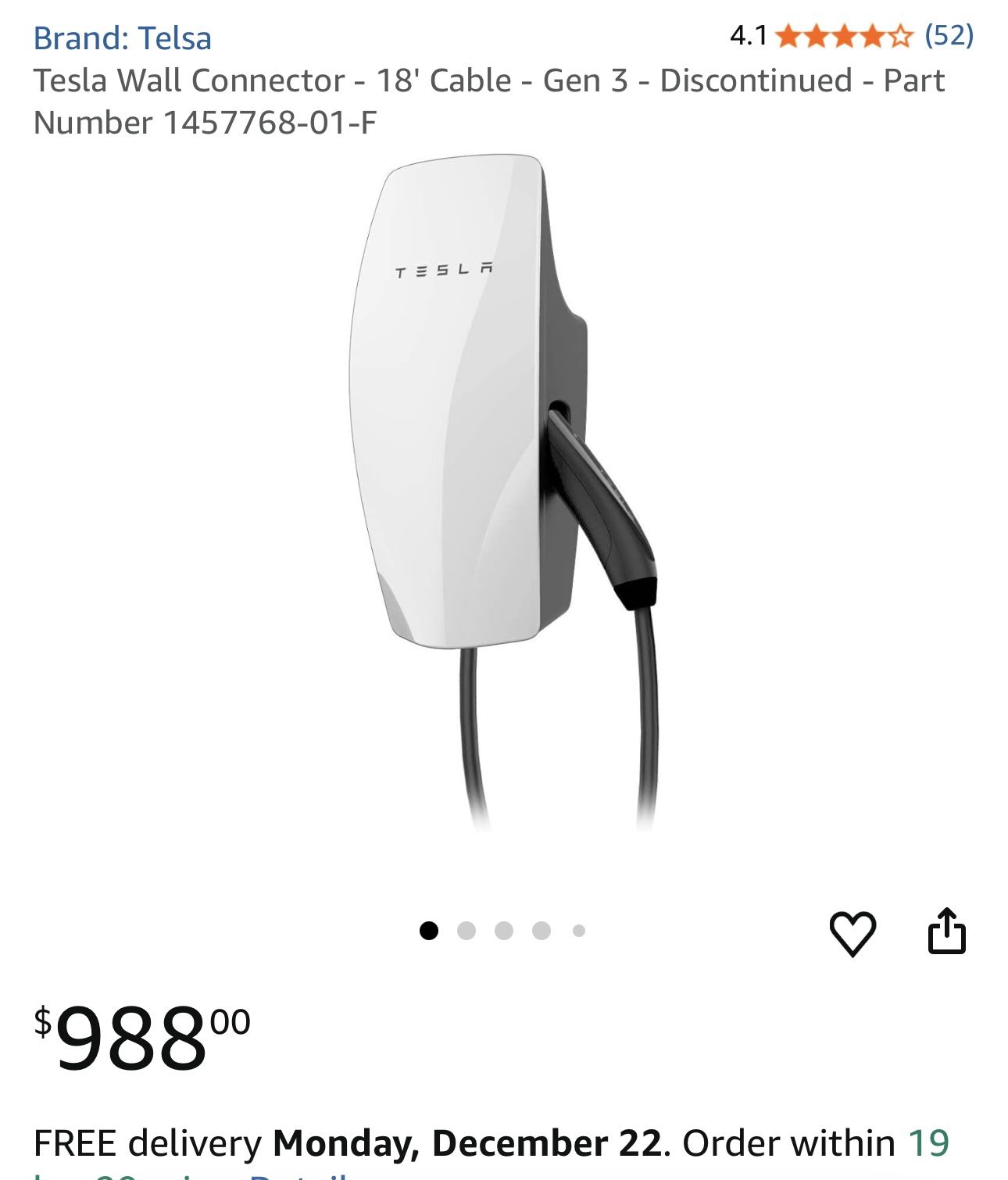The height and width of the screenshot is (1180, 1008).
Task: View fourth product image via its dot
Action: [x=542, y=930]
